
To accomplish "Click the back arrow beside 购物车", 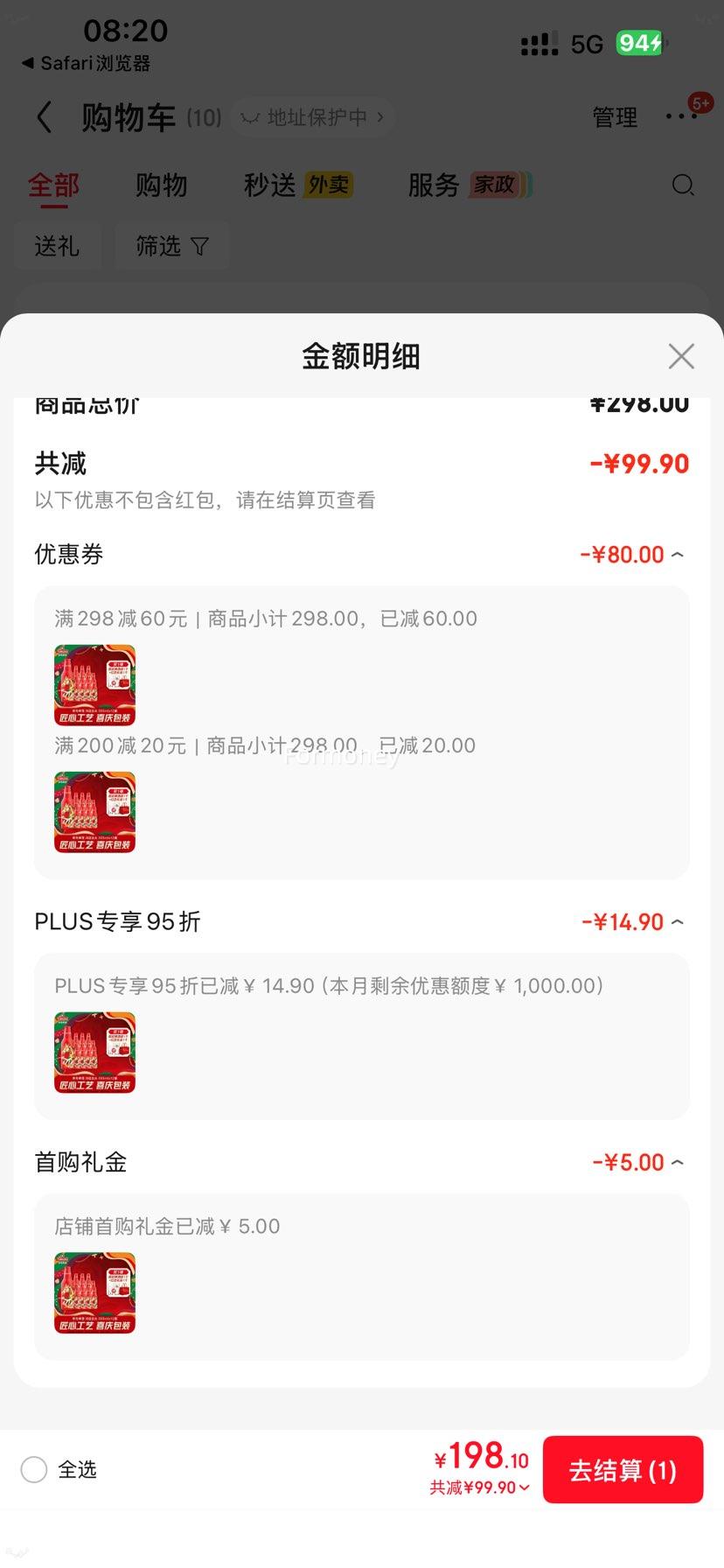I will coord(44,116).
